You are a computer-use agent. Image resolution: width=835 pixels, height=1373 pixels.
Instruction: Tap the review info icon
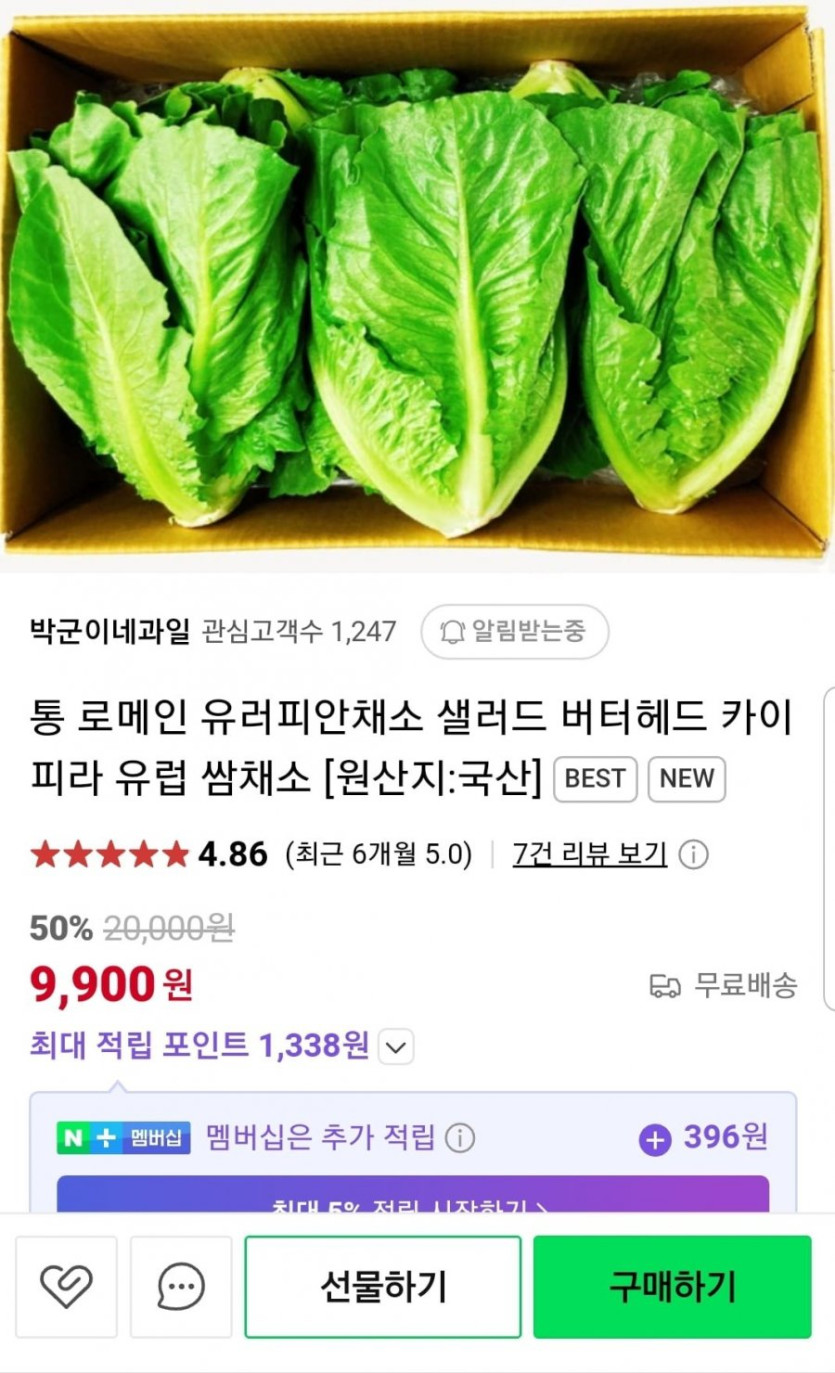pyautogui.click(x=693, y=854)
